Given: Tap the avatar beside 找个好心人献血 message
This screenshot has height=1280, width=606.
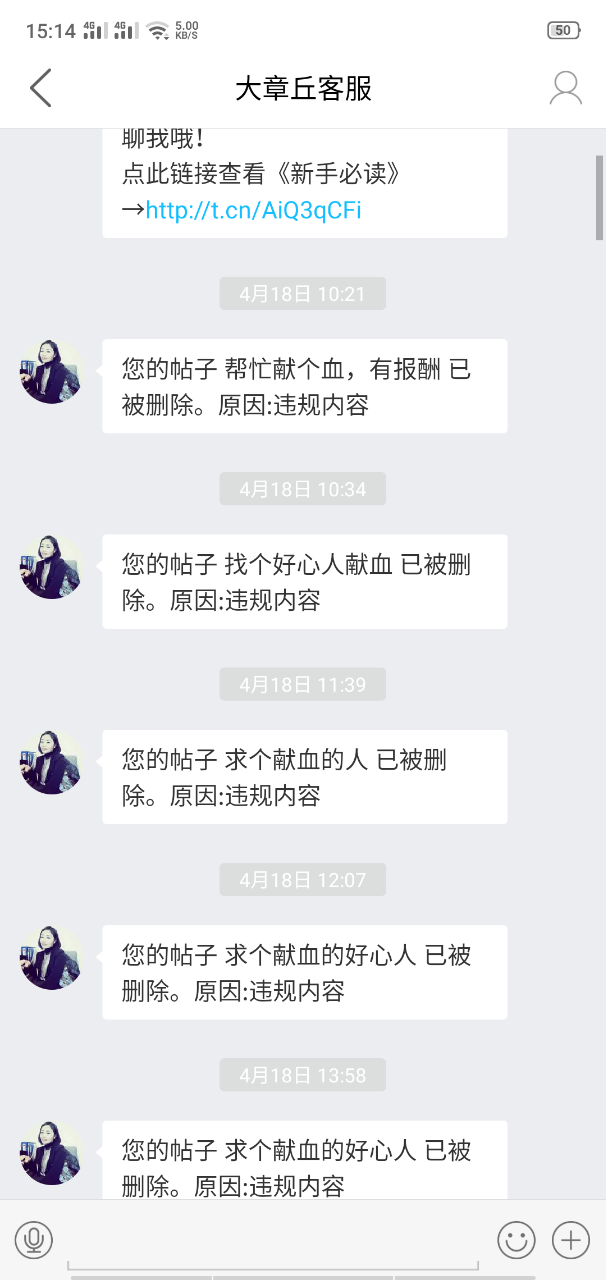Looking at the screenshot, I should coord(51,567).
